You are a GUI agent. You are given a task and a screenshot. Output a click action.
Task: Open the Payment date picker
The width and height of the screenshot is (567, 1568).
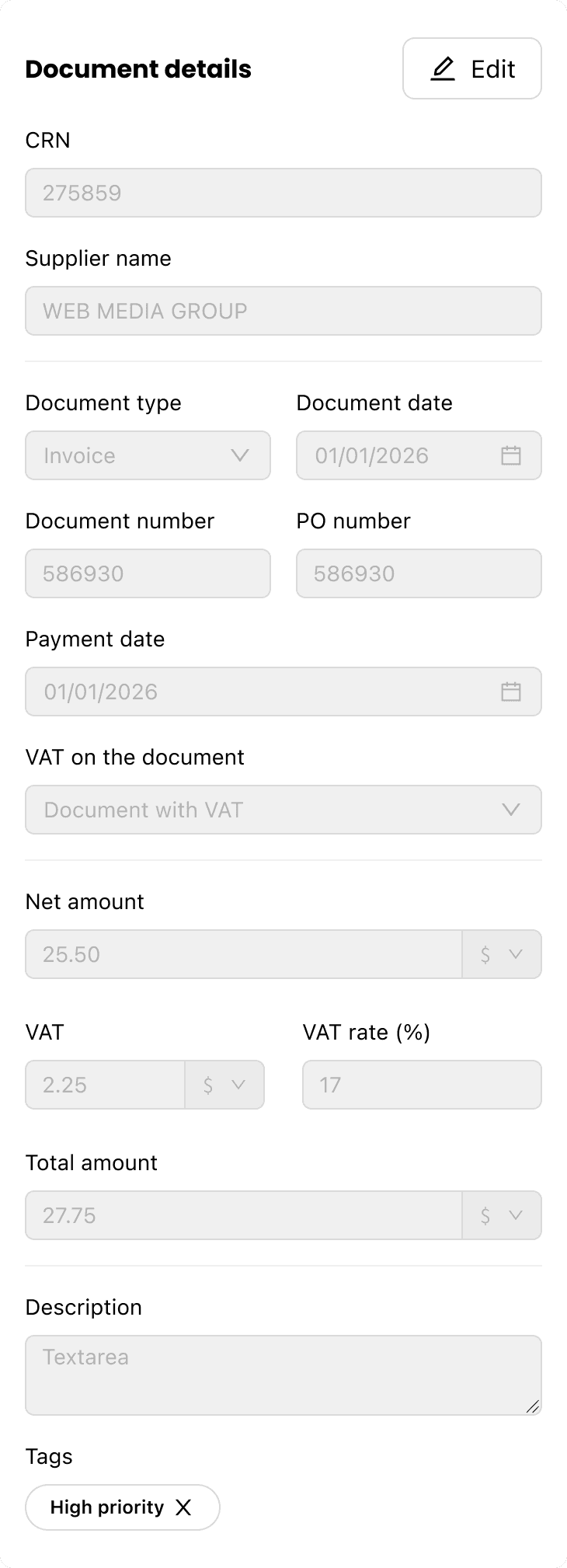pos(283,692)
